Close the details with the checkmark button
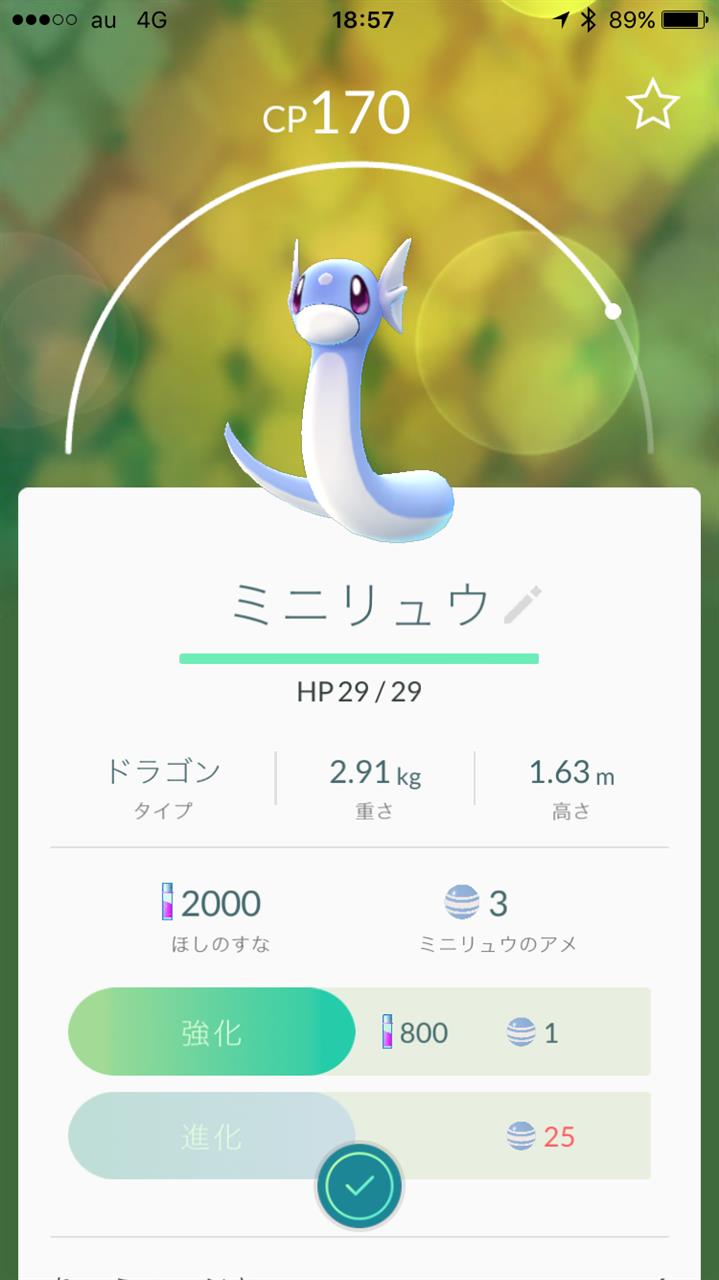The width and height of the screenshot is (719, 1280). (x=359, y=1187)
